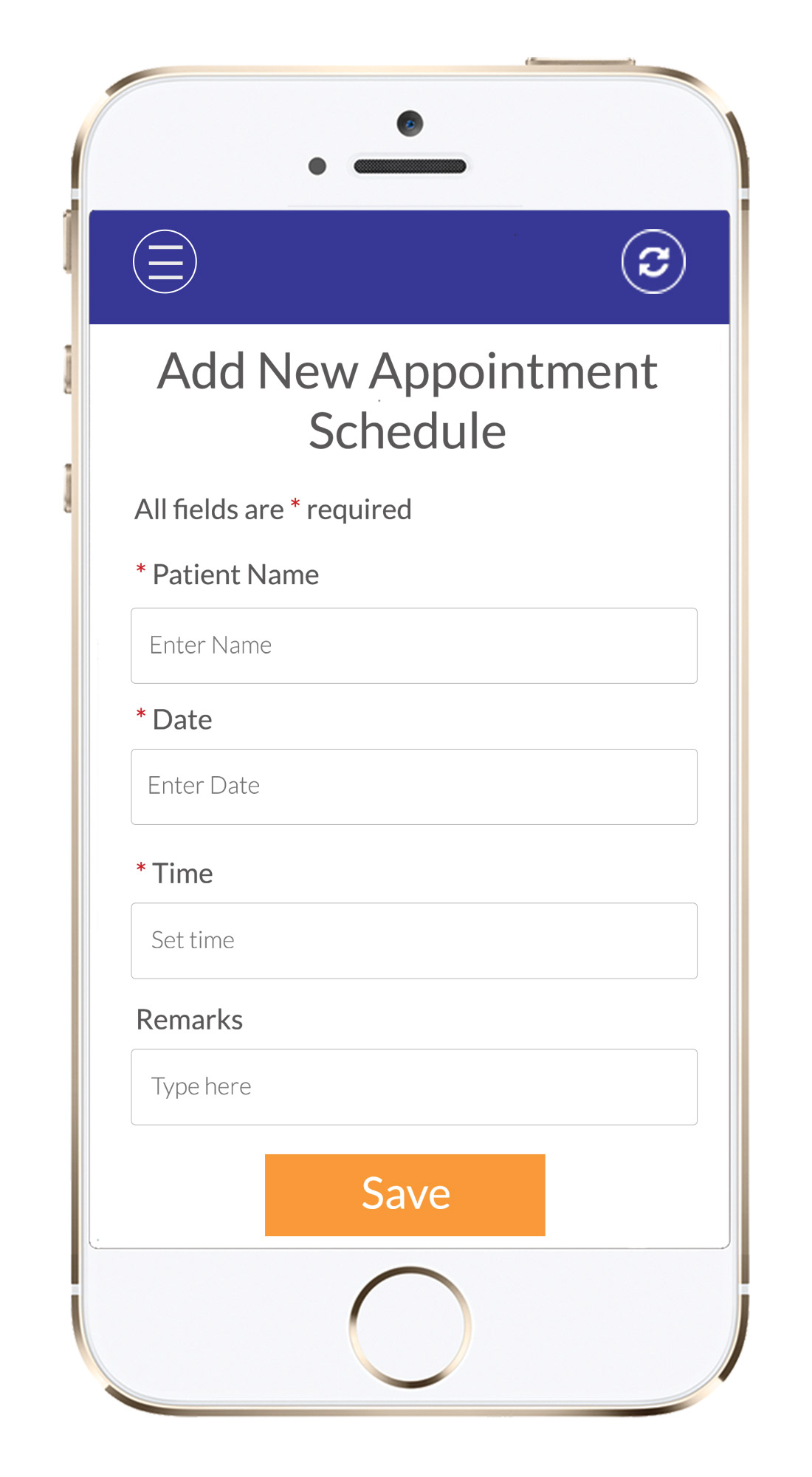Focus the Patient Name field

[413, 645]
